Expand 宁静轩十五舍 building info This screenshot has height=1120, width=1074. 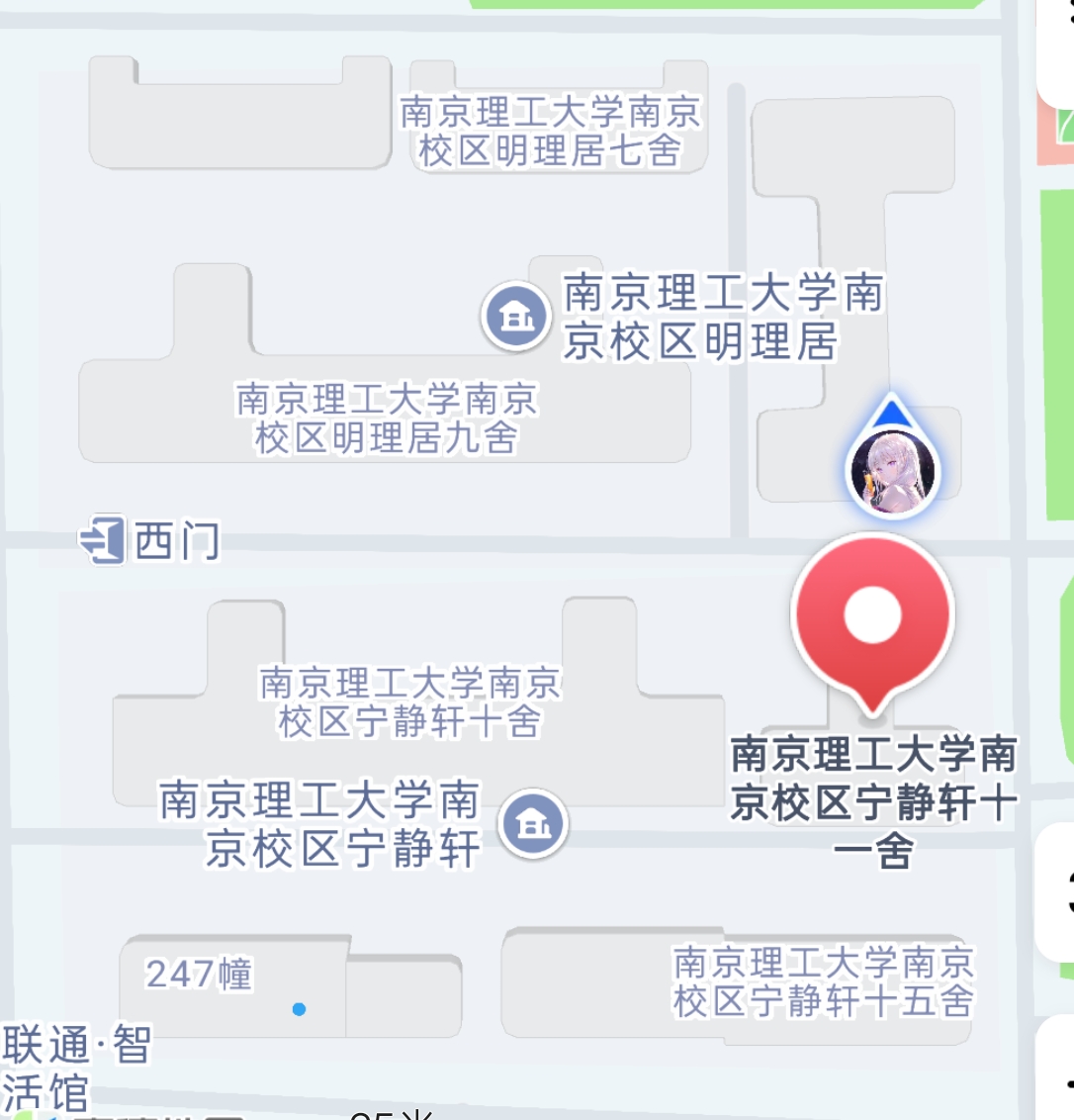(x=823, y=980)
